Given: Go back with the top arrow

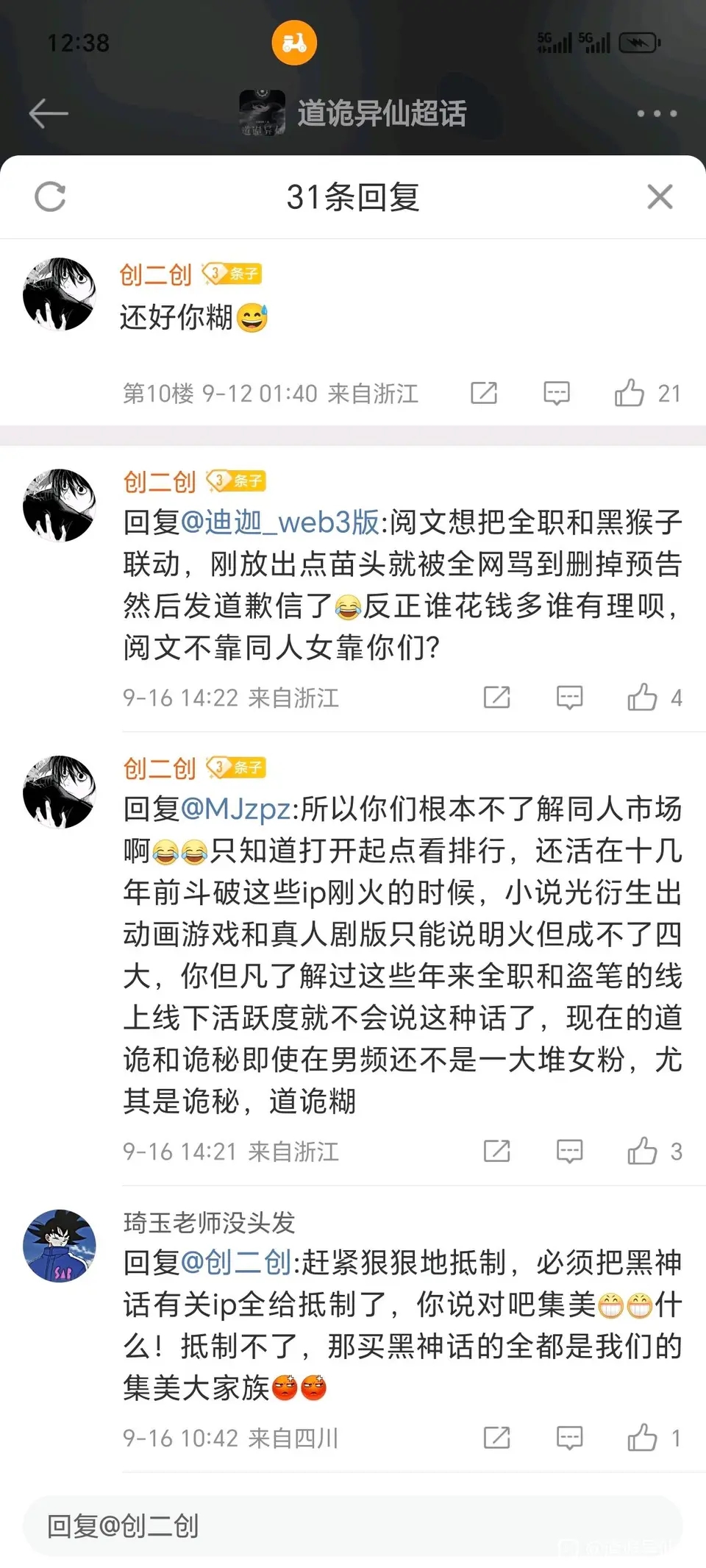Looking at the screenshot, I should [49, 113].
